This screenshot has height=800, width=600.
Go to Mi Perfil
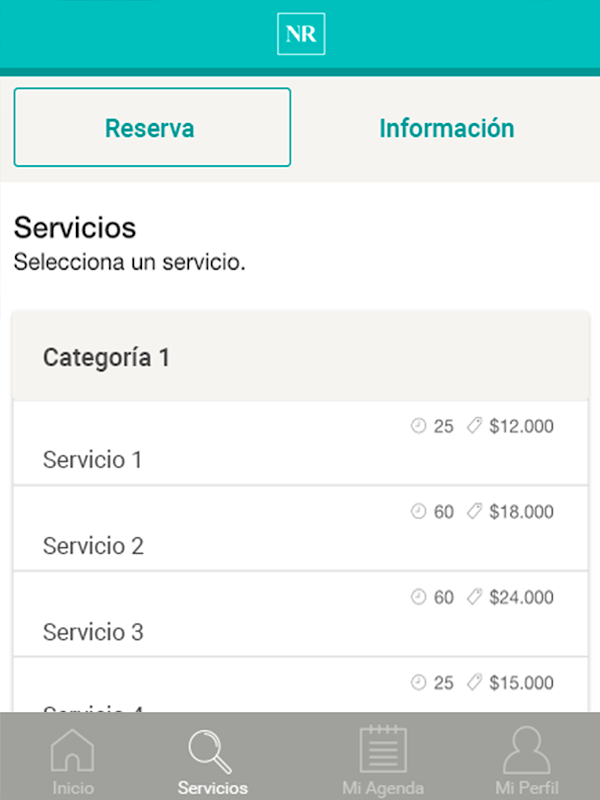point(526,760)
